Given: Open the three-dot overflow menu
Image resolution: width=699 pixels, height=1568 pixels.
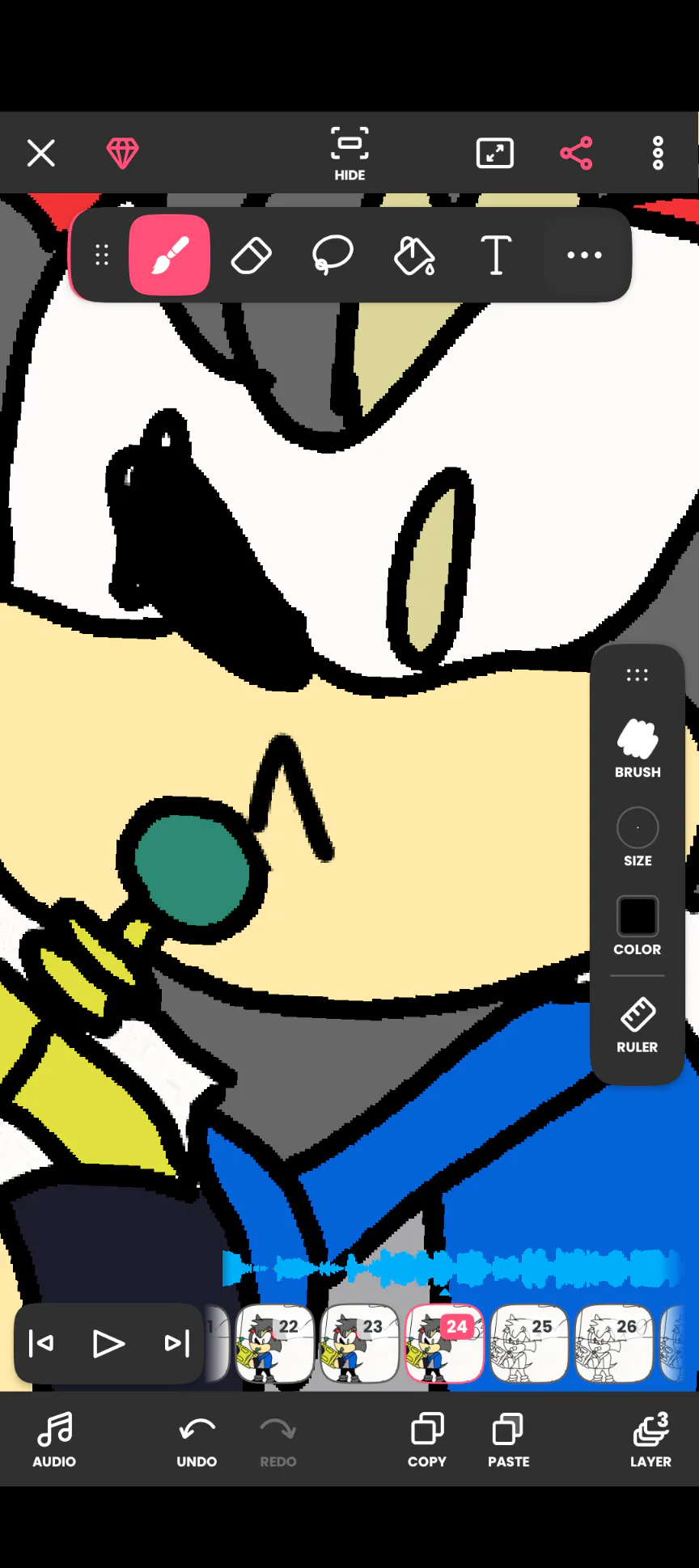Looking at the screenshot, I should 658,153.
